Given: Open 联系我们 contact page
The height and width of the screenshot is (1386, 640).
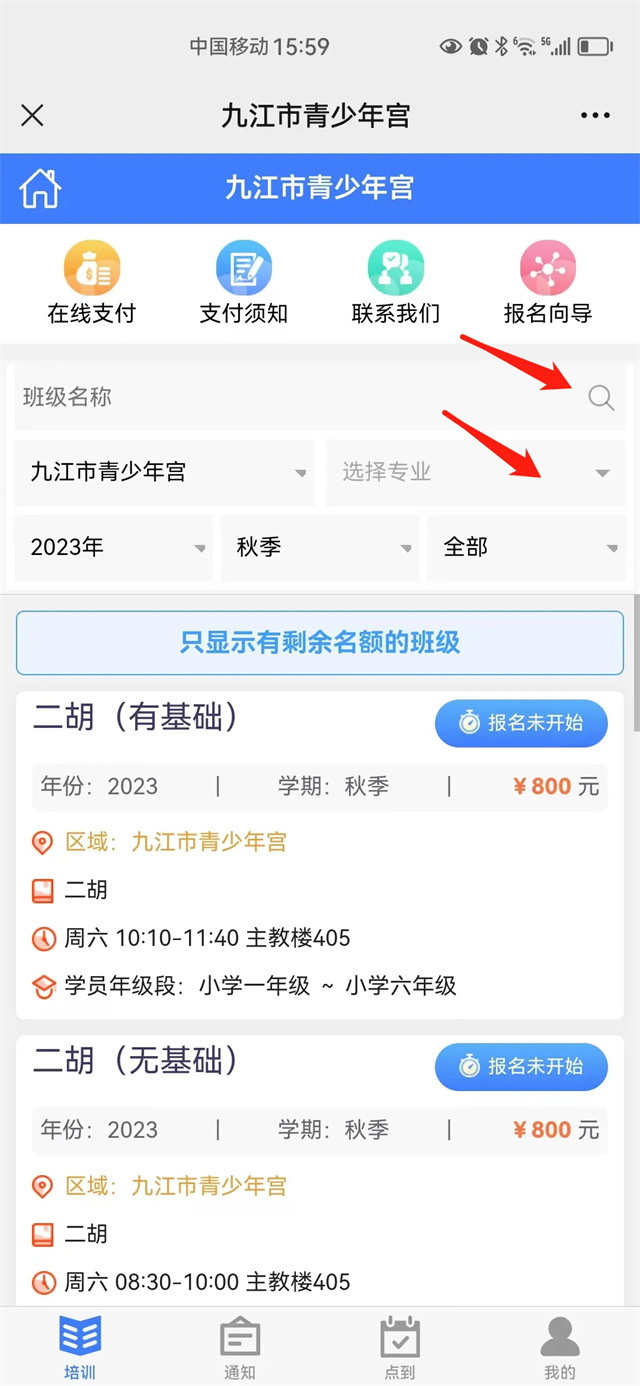Looking at the screenshot, I should coord(396,284).
